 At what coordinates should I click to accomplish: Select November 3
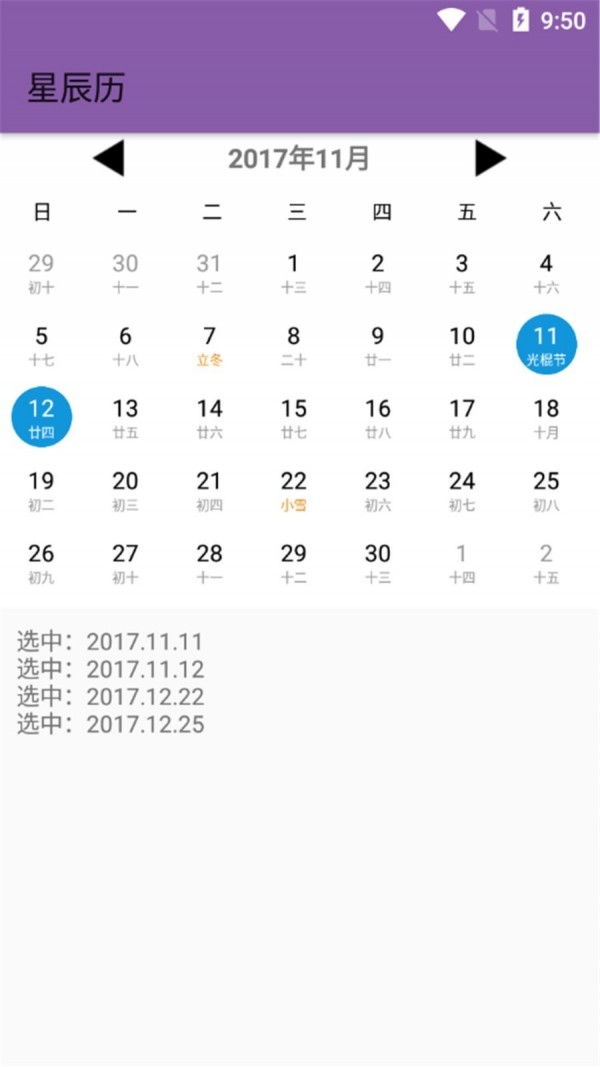point(462,272)
